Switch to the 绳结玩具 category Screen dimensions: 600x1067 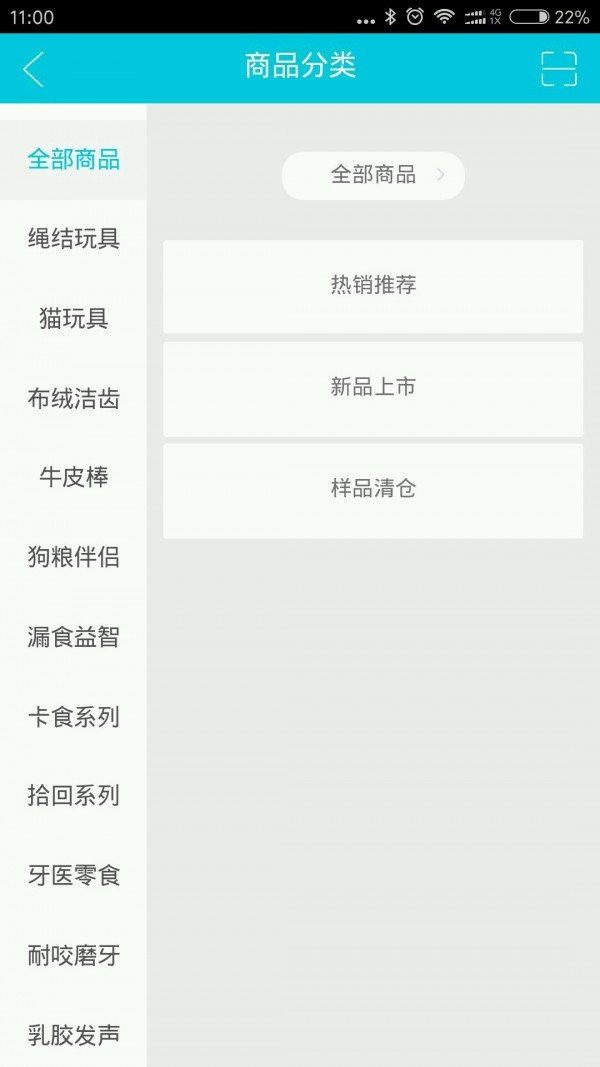coord(73,239)
